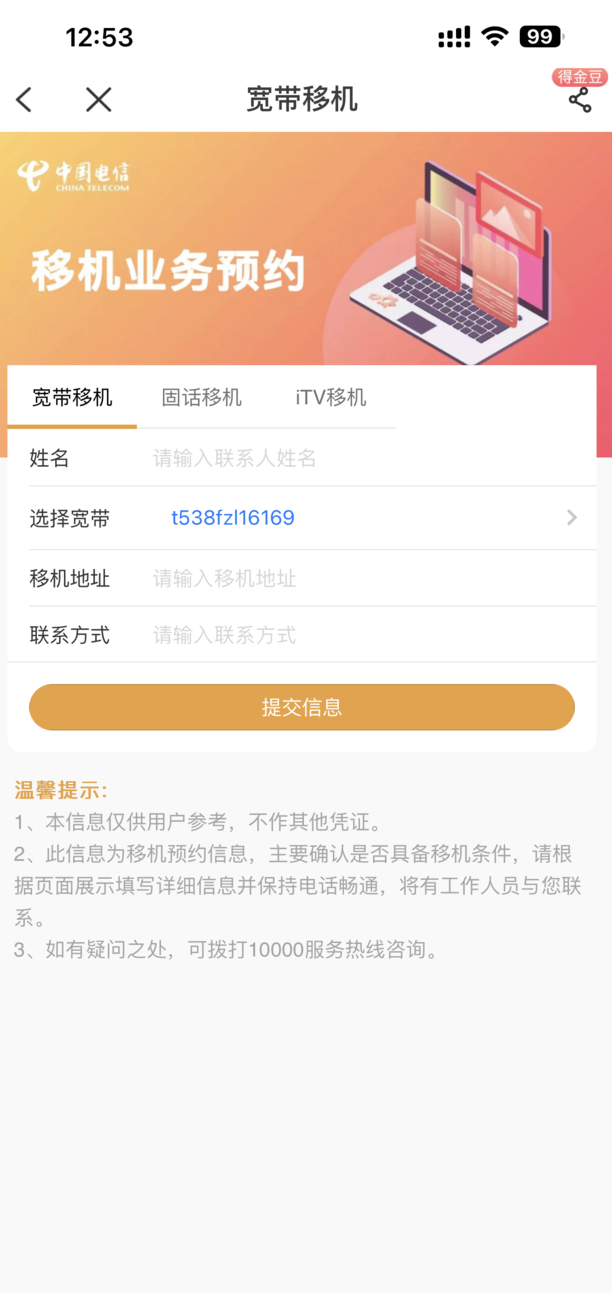Tap the 移机地址 input field
Viewport: 612px width, 1314px height.
tap(360, 578)
